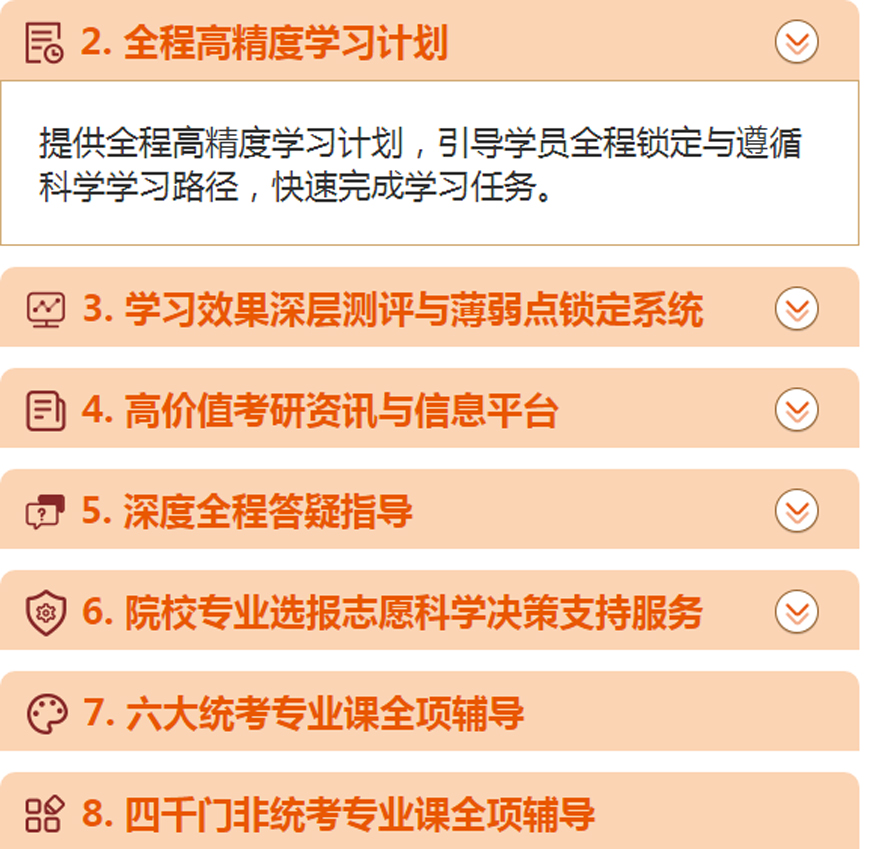This screenshot has height=849, width=870.
Task: Expand 高价值考研资讯与信息平台 section
Action: tap(797, 410)
